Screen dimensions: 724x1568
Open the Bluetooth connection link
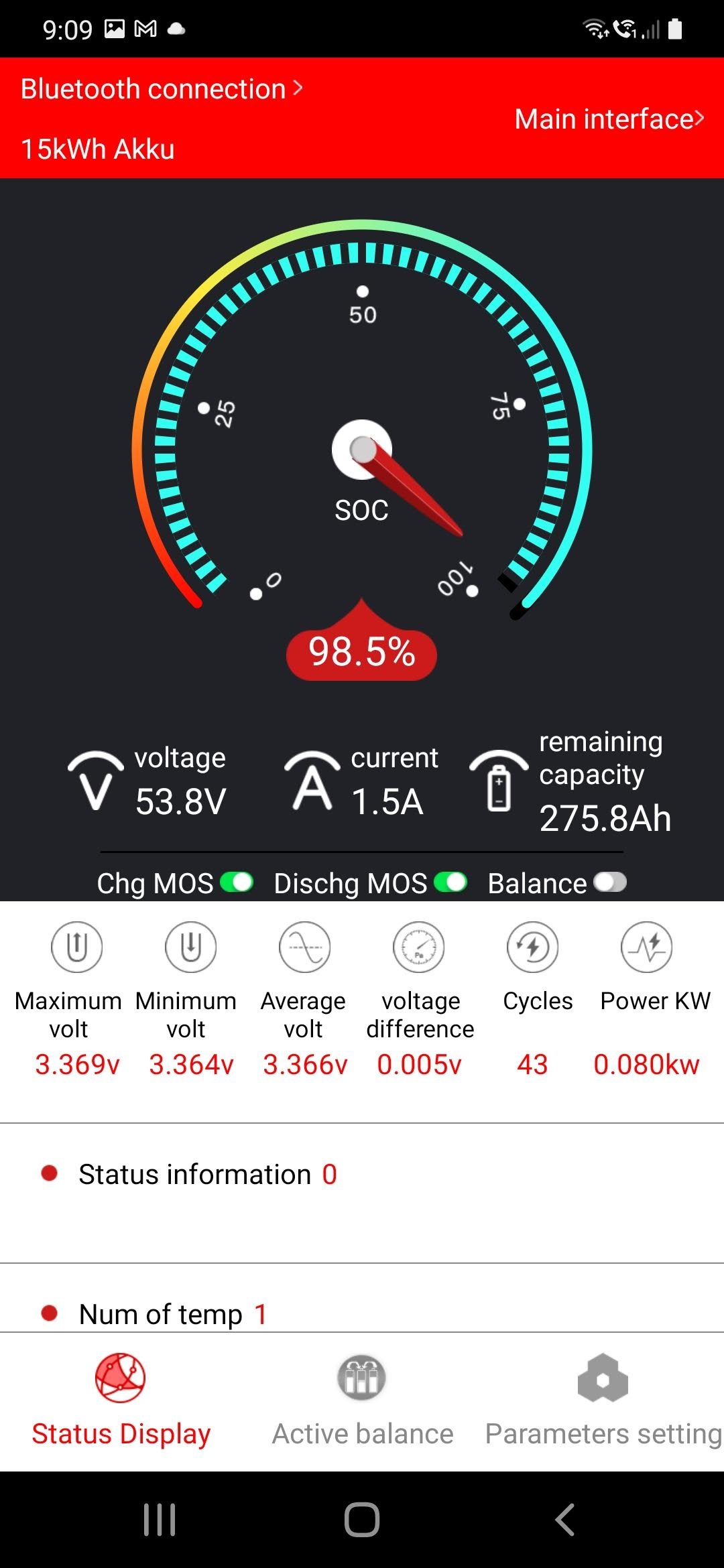click(162, 89)
